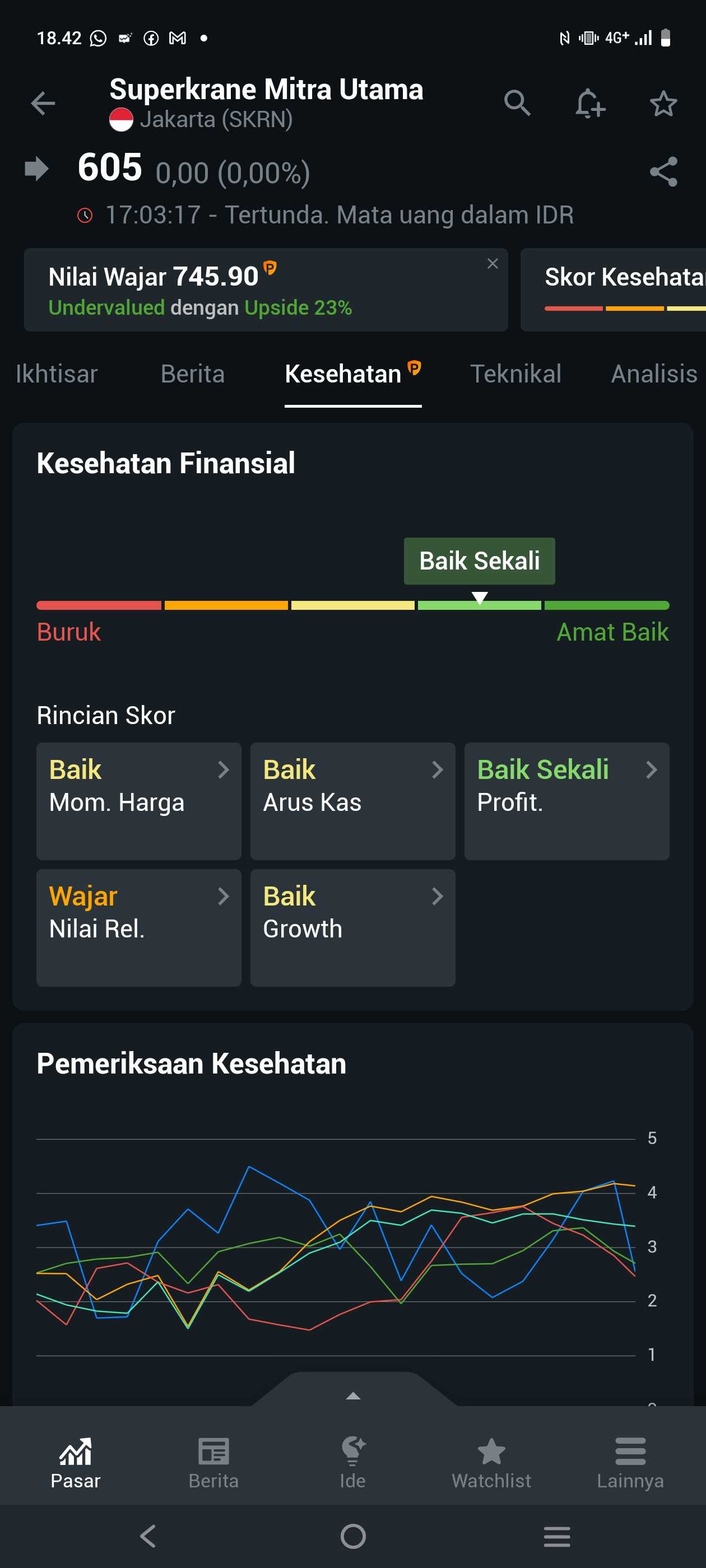Go to Lainnya in bottom navigation
Image resolution: width=706 pixels, height=1568 pixels.
click(x=630, y=1460)
